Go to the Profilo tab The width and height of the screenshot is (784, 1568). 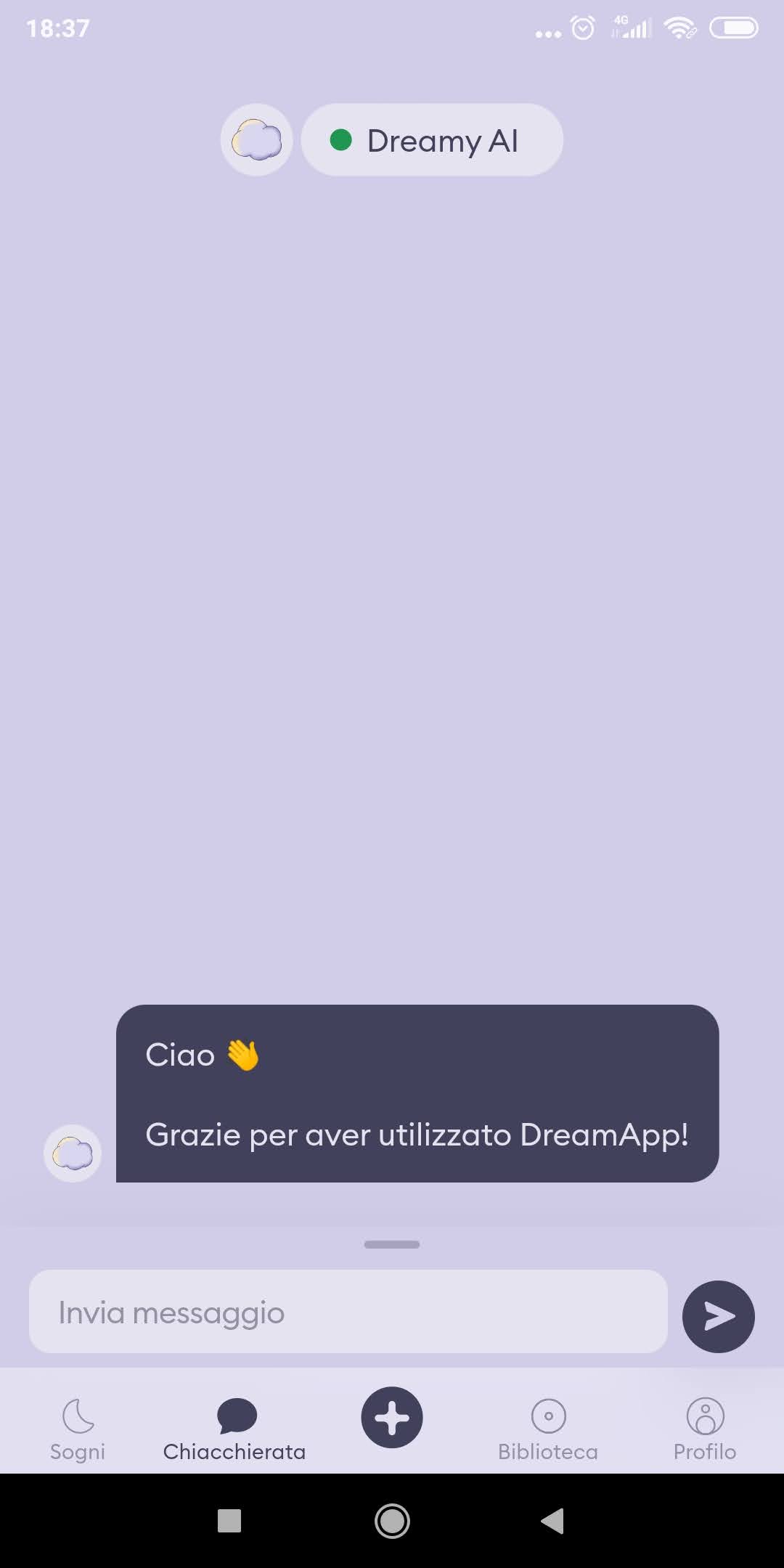tap(705, 1430)
